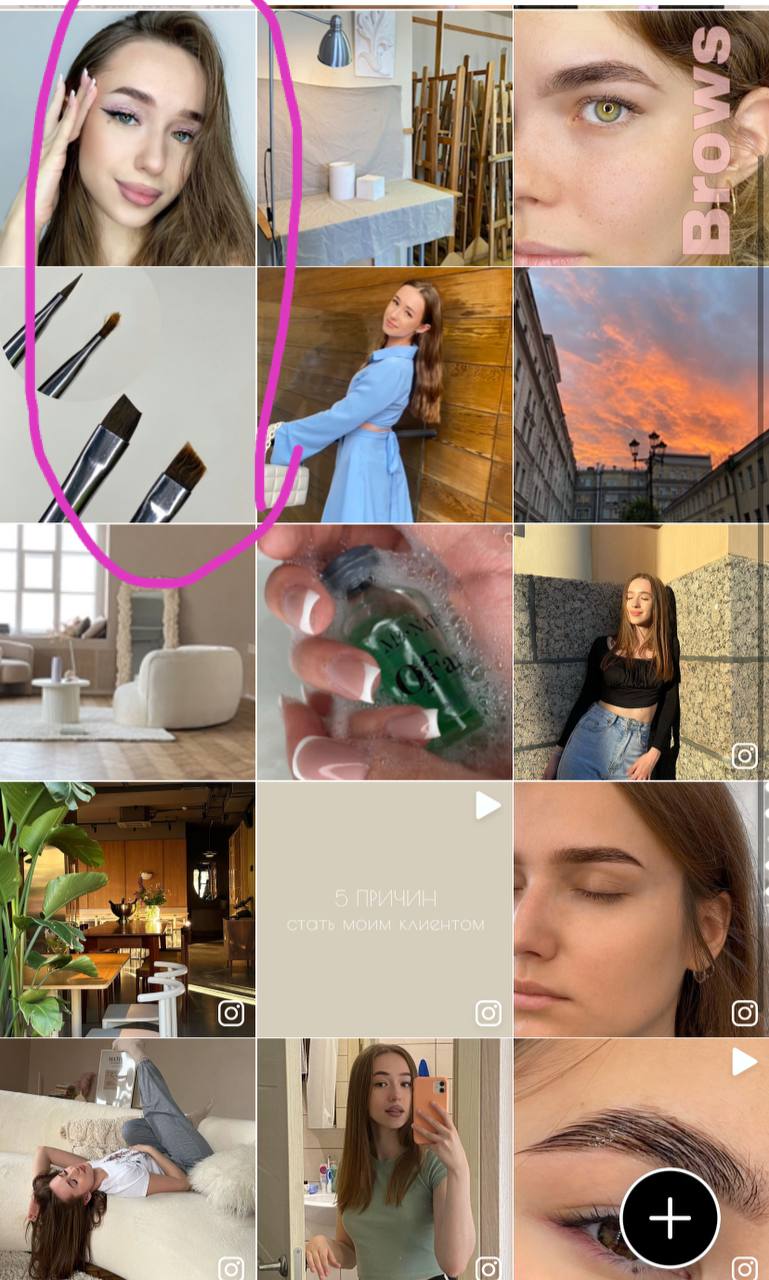This screenshot has width=769, height=1280.
Task: Open the orange sunset sky post
Action: pyautogui.click(x=641, y=395)
